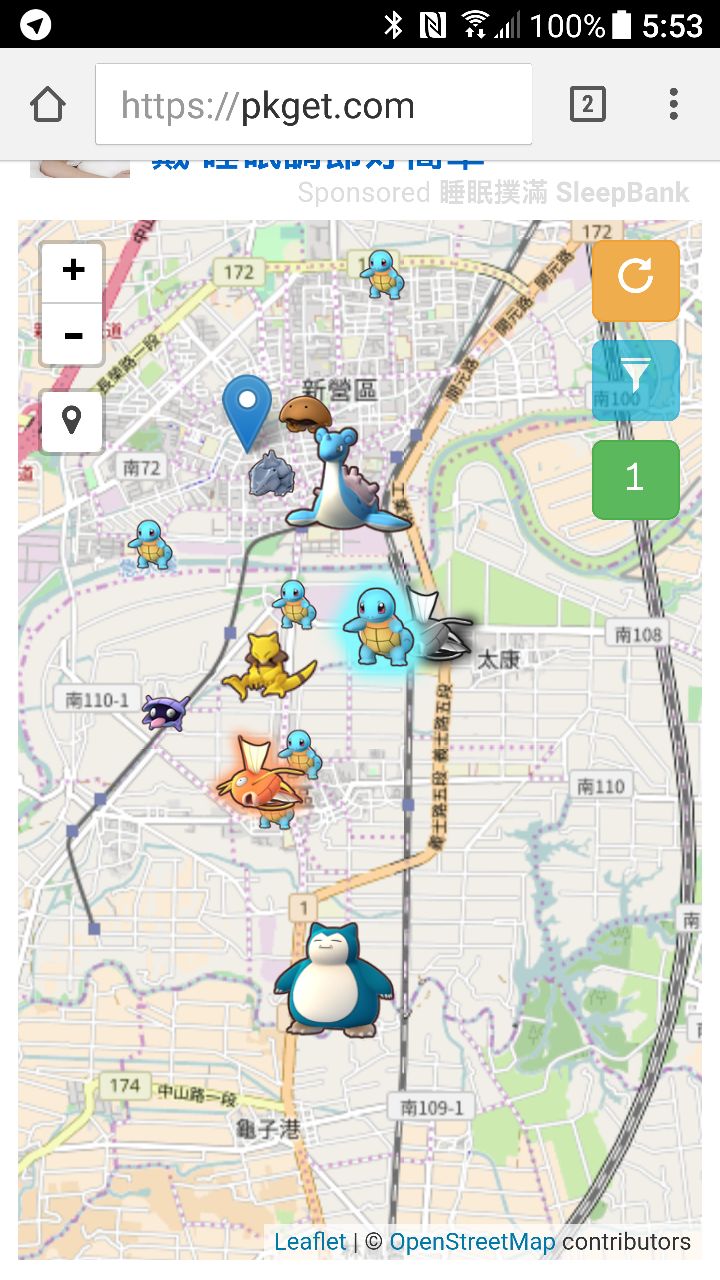
Task: Go to the browser home page
Action: (48, 105)
